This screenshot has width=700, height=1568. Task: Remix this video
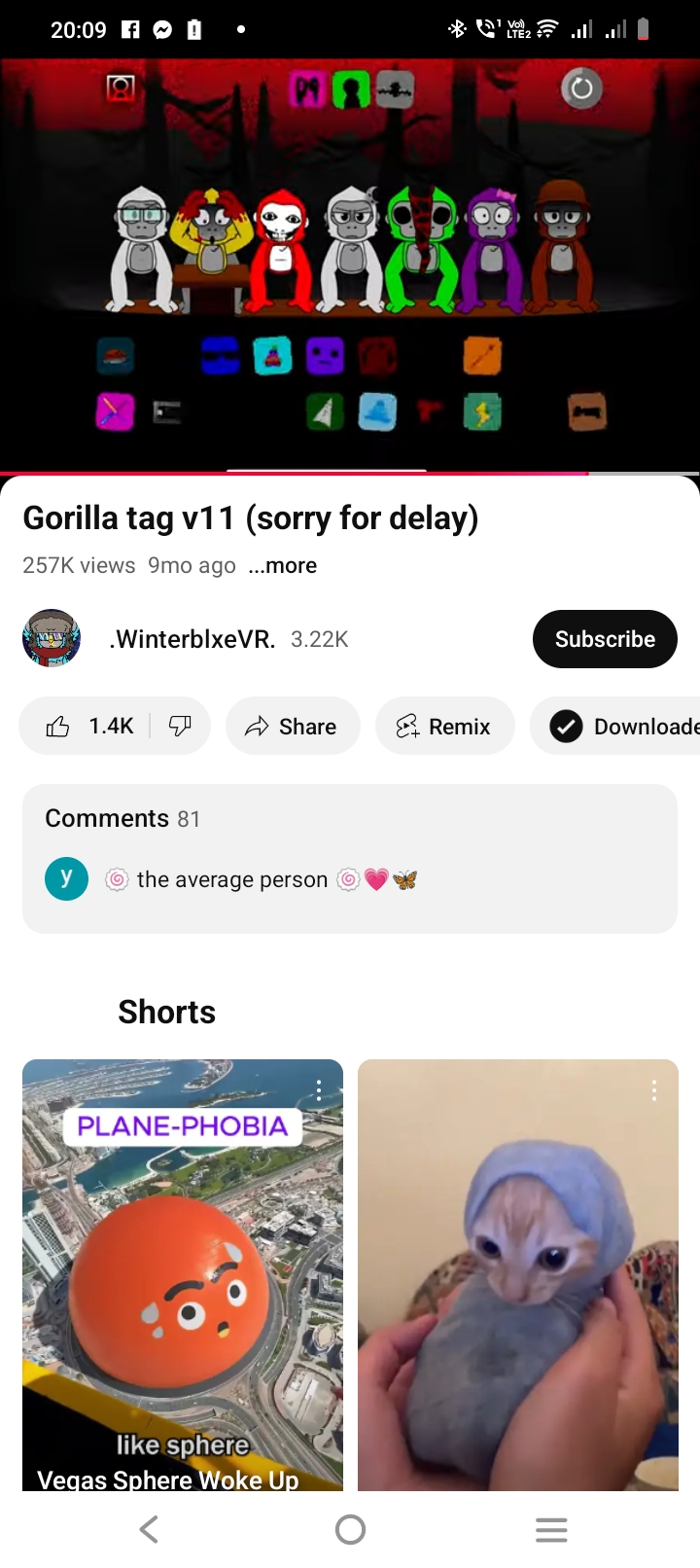coord(444,727)
